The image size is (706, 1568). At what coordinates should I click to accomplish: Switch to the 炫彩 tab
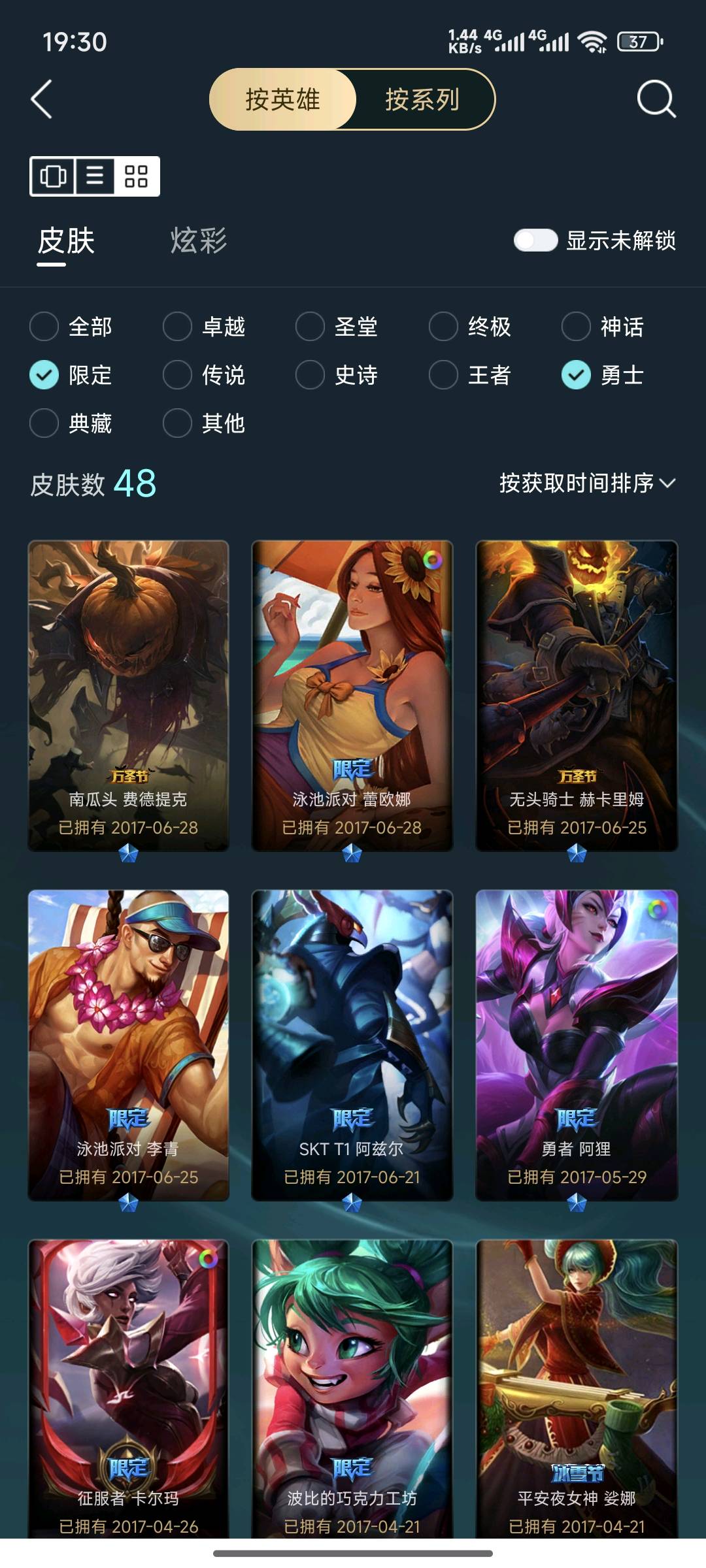click(x=198, y=241)
